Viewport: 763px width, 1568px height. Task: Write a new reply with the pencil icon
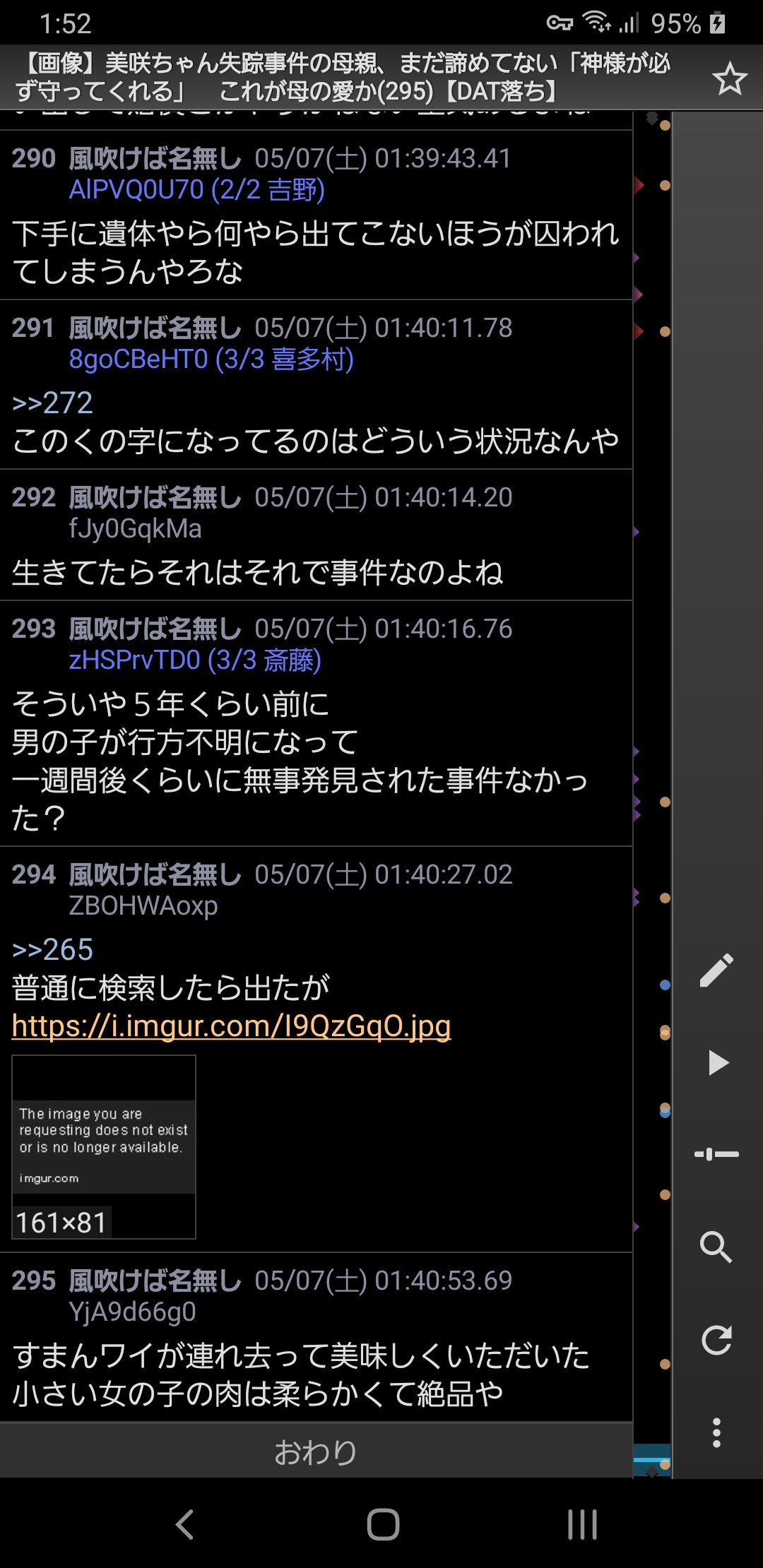716,970
